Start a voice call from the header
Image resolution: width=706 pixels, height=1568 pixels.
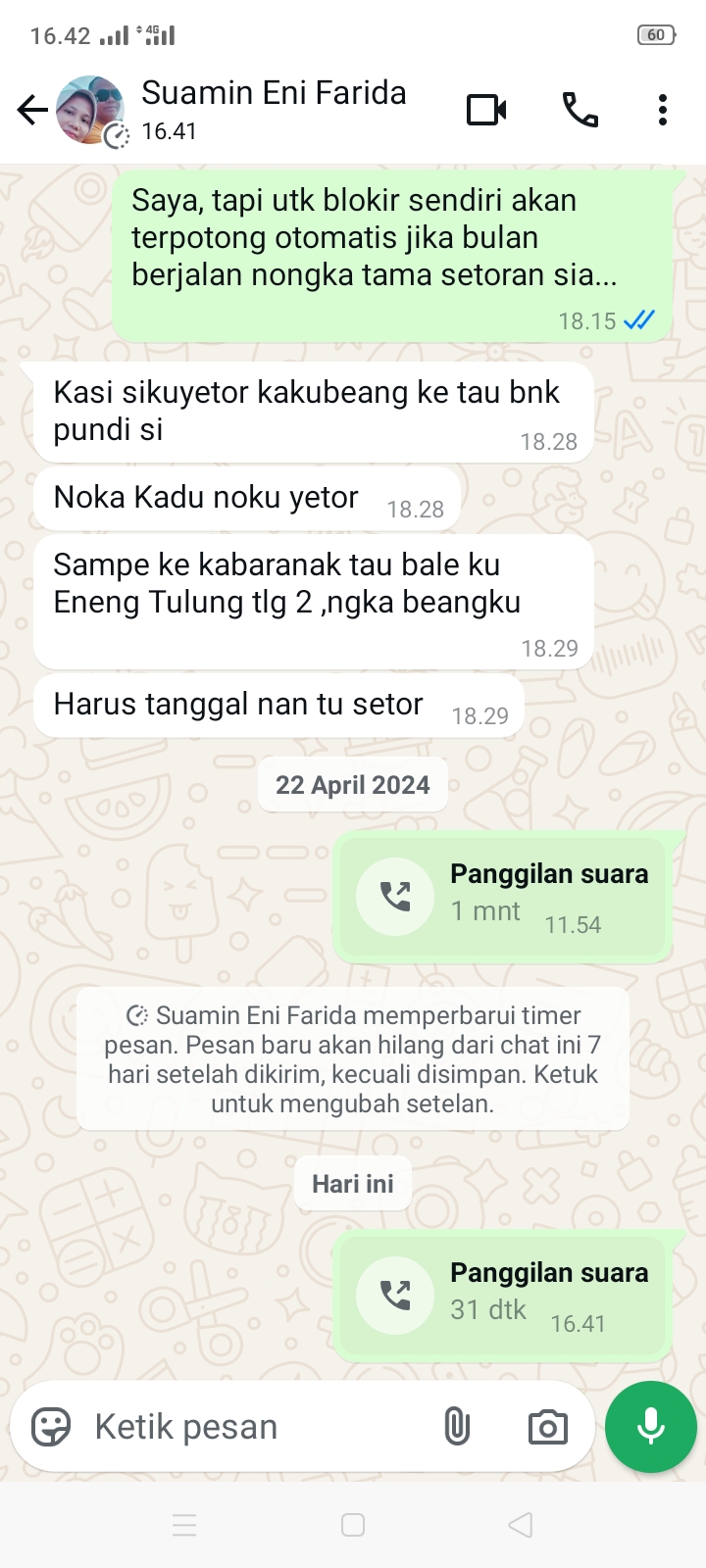click(580, 110)
